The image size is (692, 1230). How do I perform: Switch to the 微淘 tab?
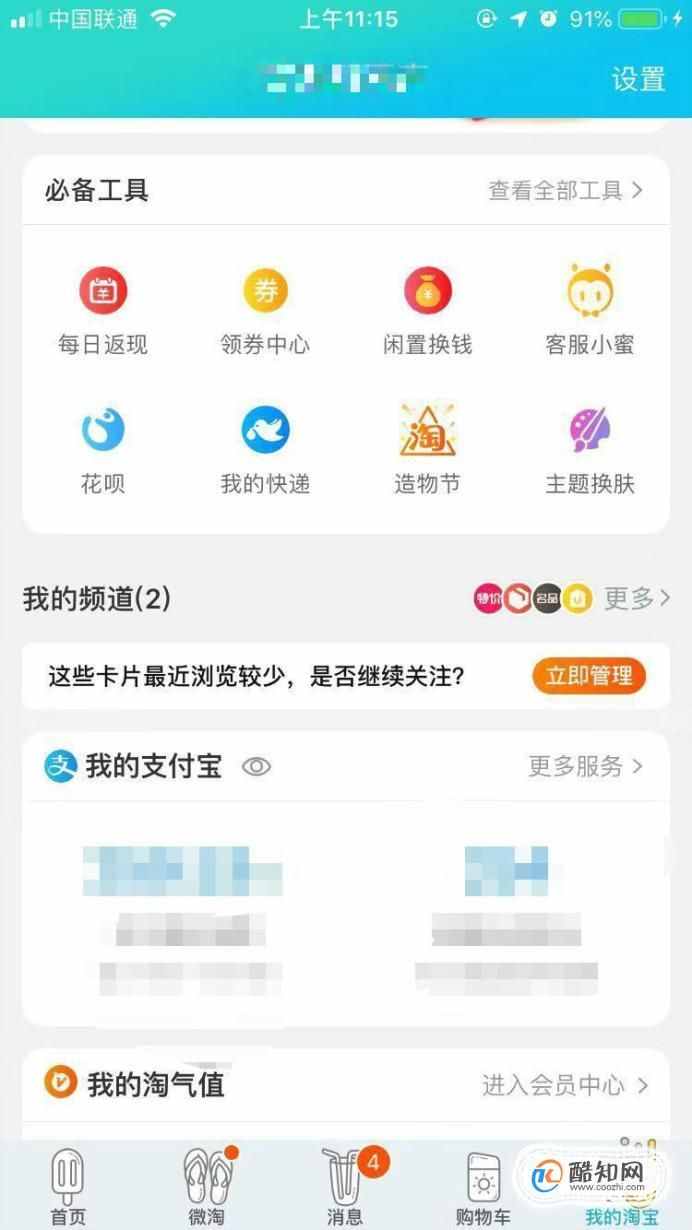(207, 1190)
